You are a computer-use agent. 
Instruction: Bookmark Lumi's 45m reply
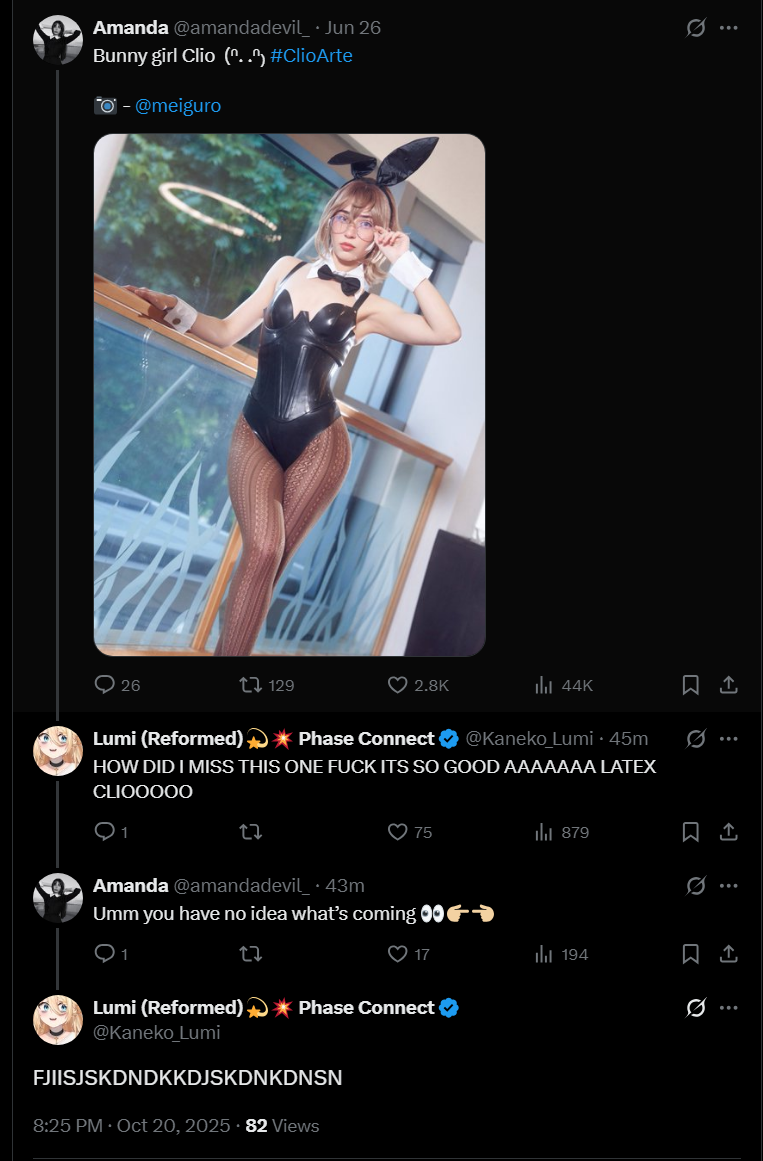pyautogui.click(x=691, y=832)
